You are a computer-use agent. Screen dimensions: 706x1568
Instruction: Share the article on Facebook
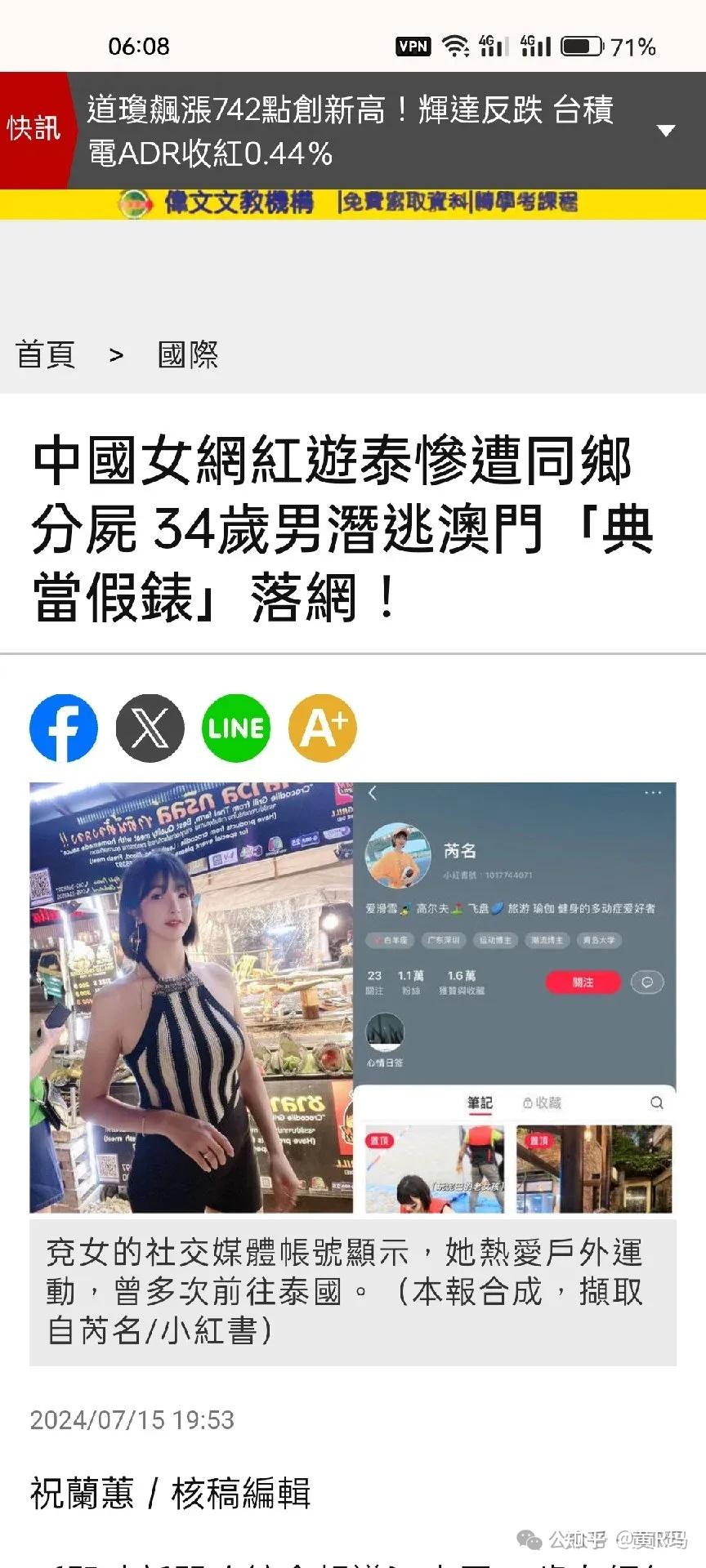click(x=64, y=728)
